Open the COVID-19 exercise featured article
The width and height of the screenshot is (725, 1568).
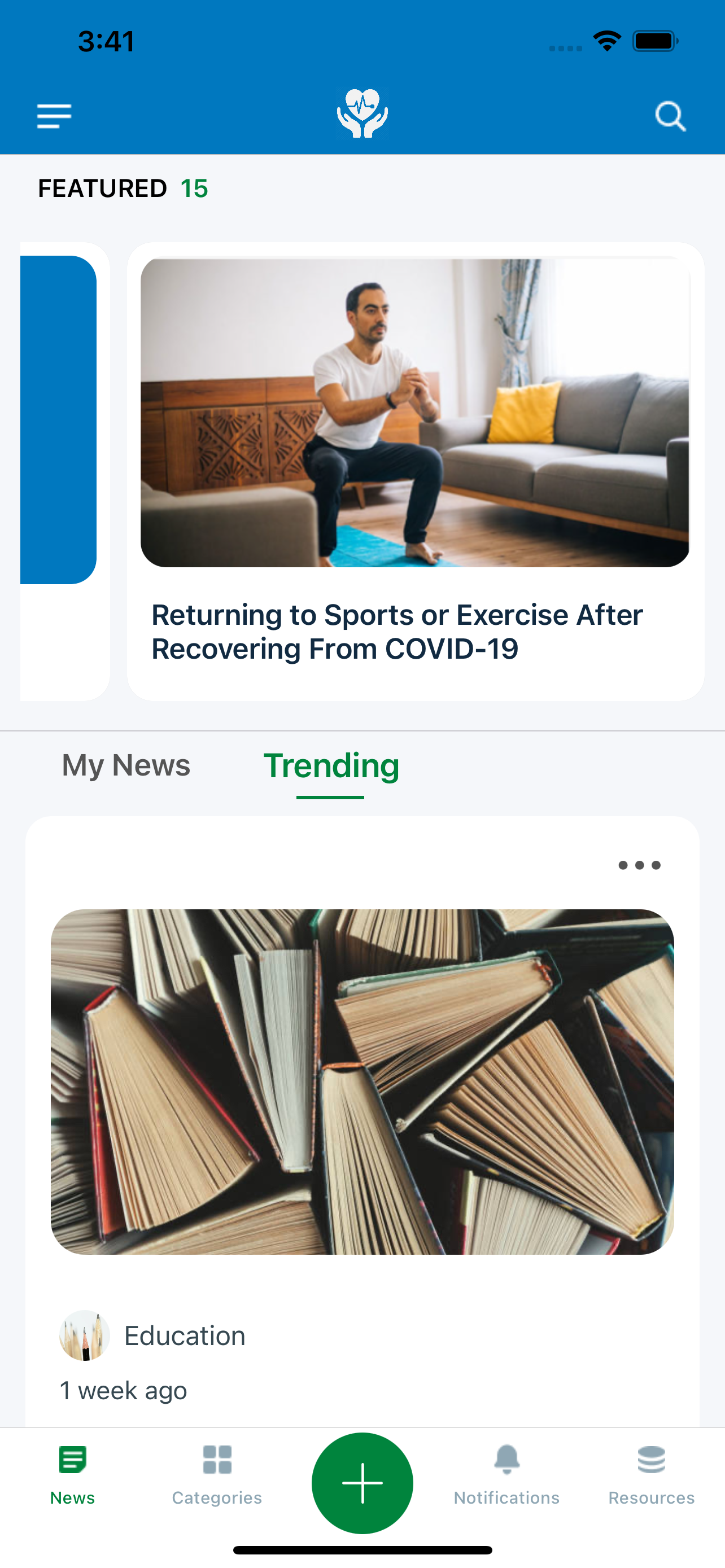coord(415,472)
